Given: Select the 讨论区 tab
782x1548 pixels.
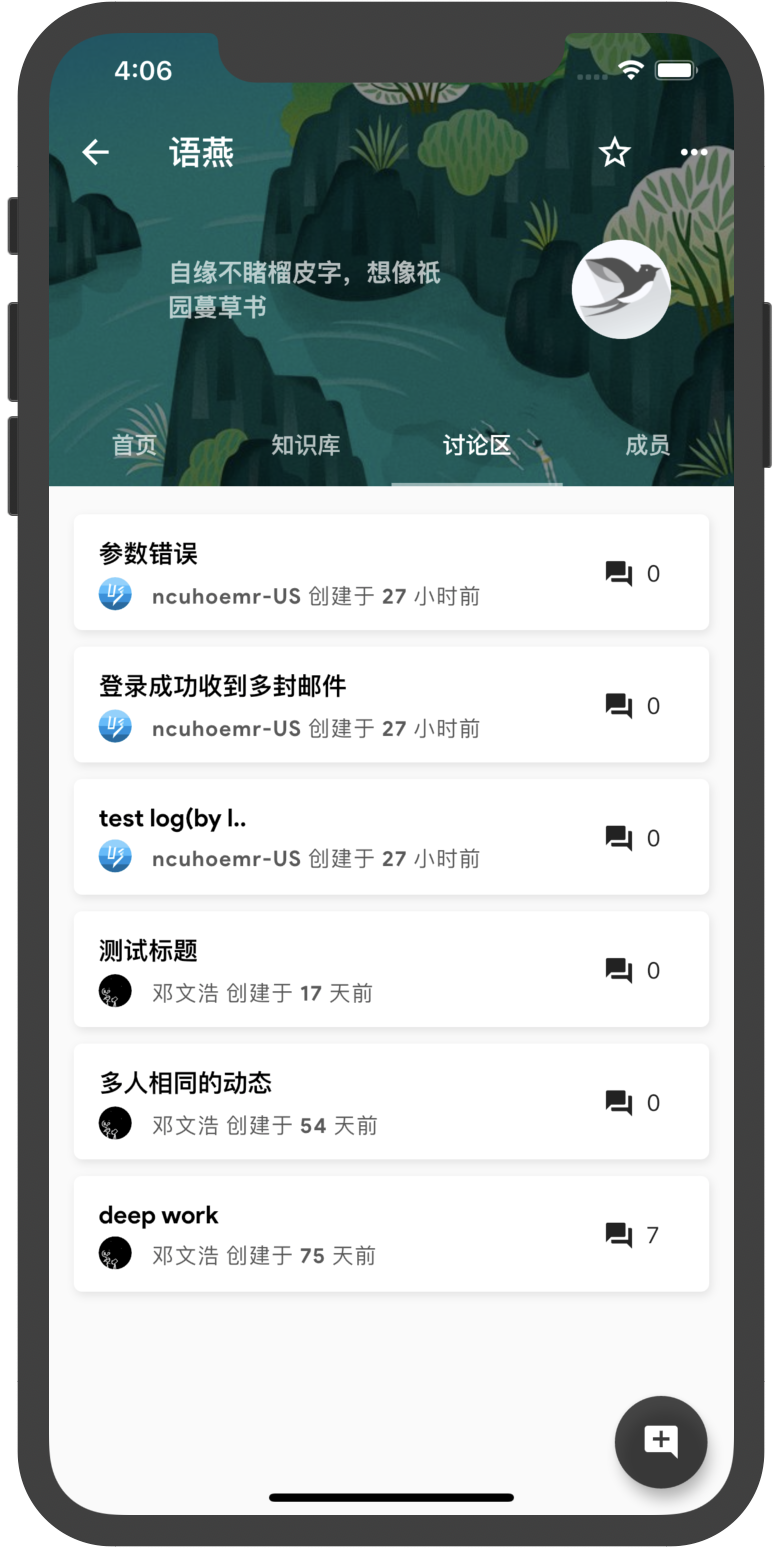Looking at the screenshot, I should (476, 445).
